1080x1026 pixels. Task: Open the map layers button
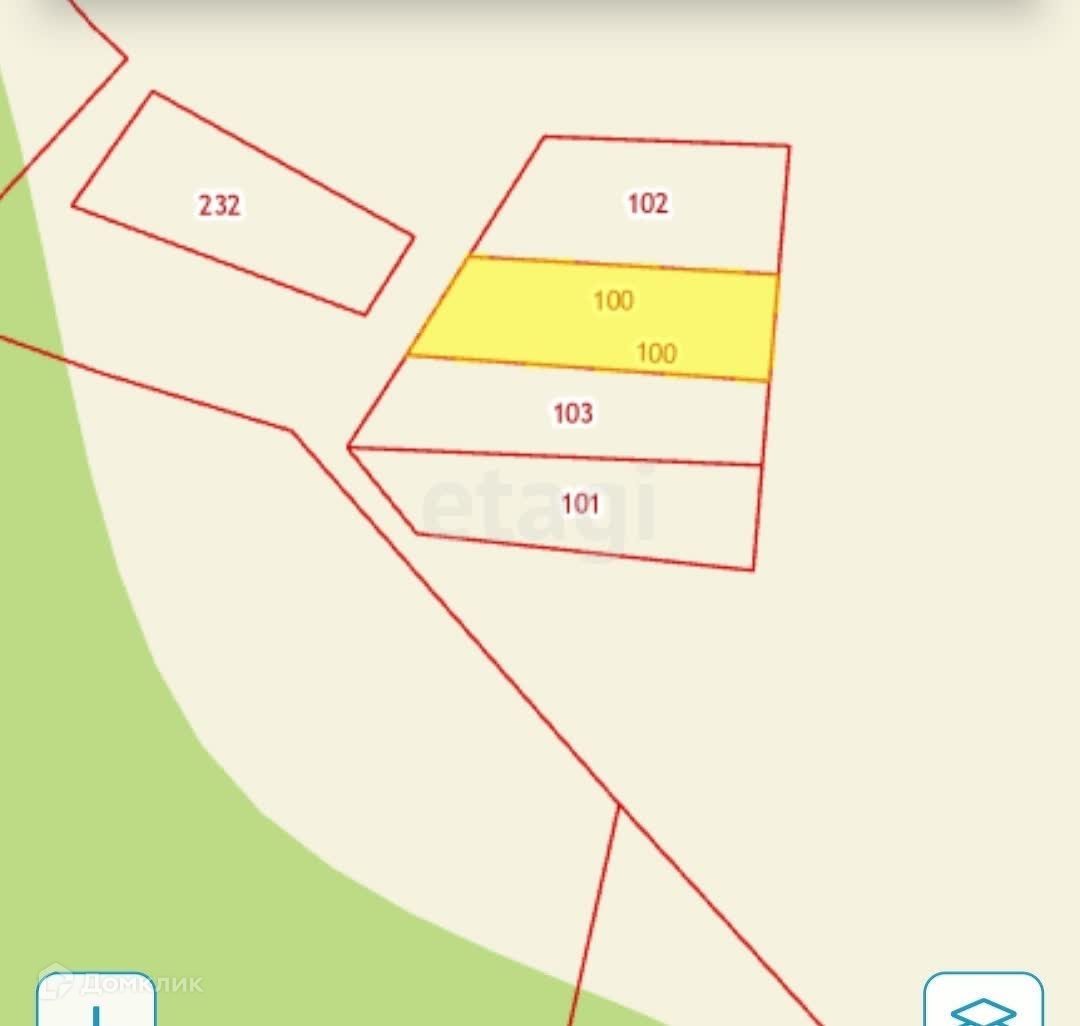pyautogui.click(x=983, y=1003)
